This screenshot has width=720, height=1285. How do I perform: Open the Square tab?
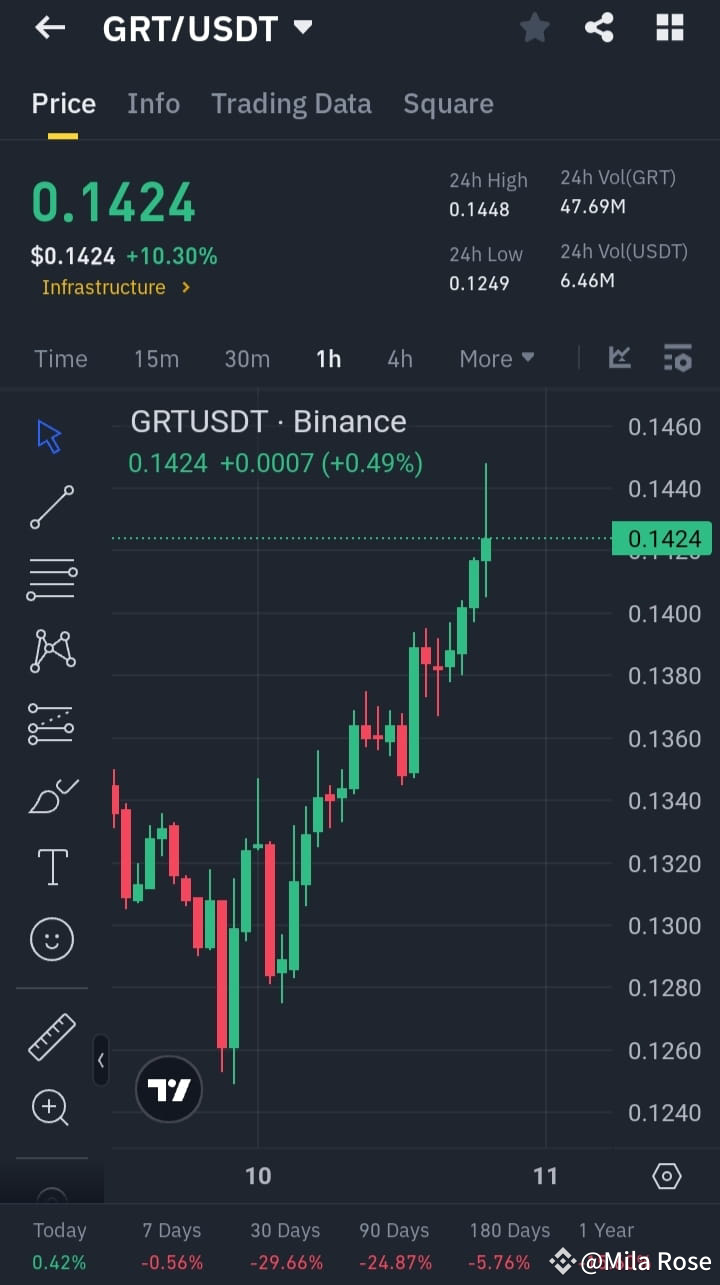pyautogui.click(x=448, y=103)
